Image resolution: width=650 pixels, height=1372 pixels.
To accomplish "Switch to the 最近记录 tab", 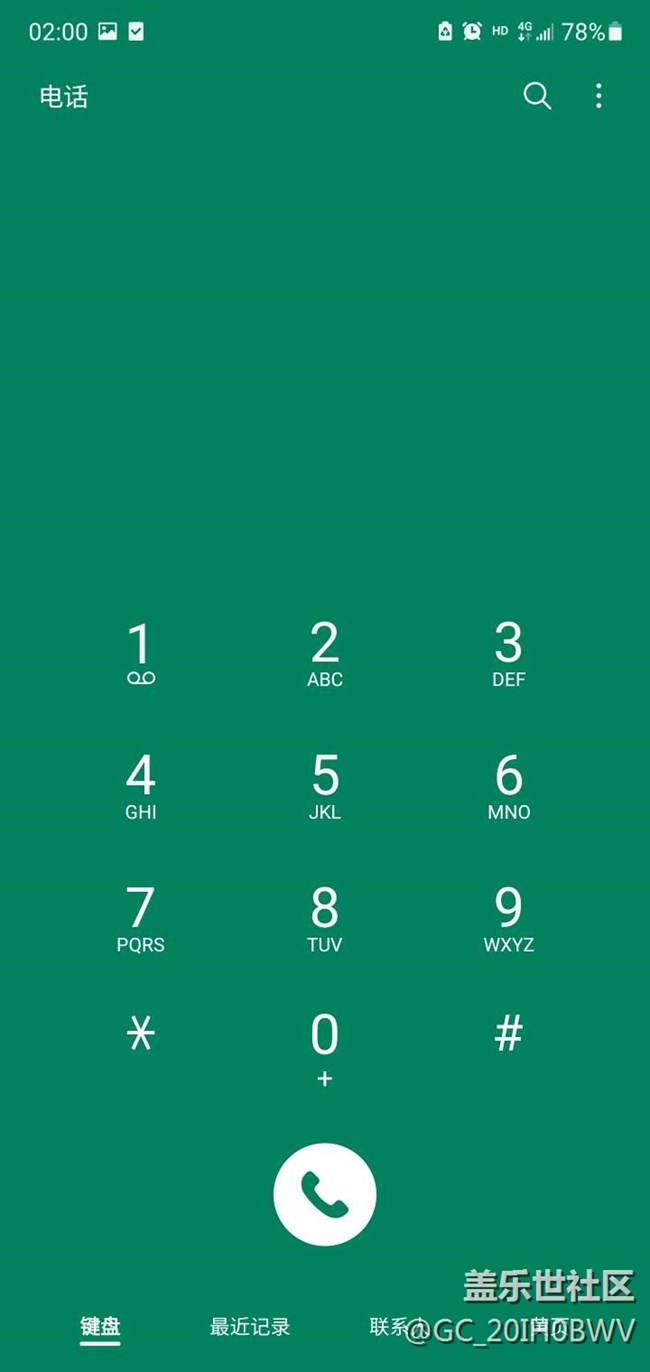I will [x=250, y=1327].
